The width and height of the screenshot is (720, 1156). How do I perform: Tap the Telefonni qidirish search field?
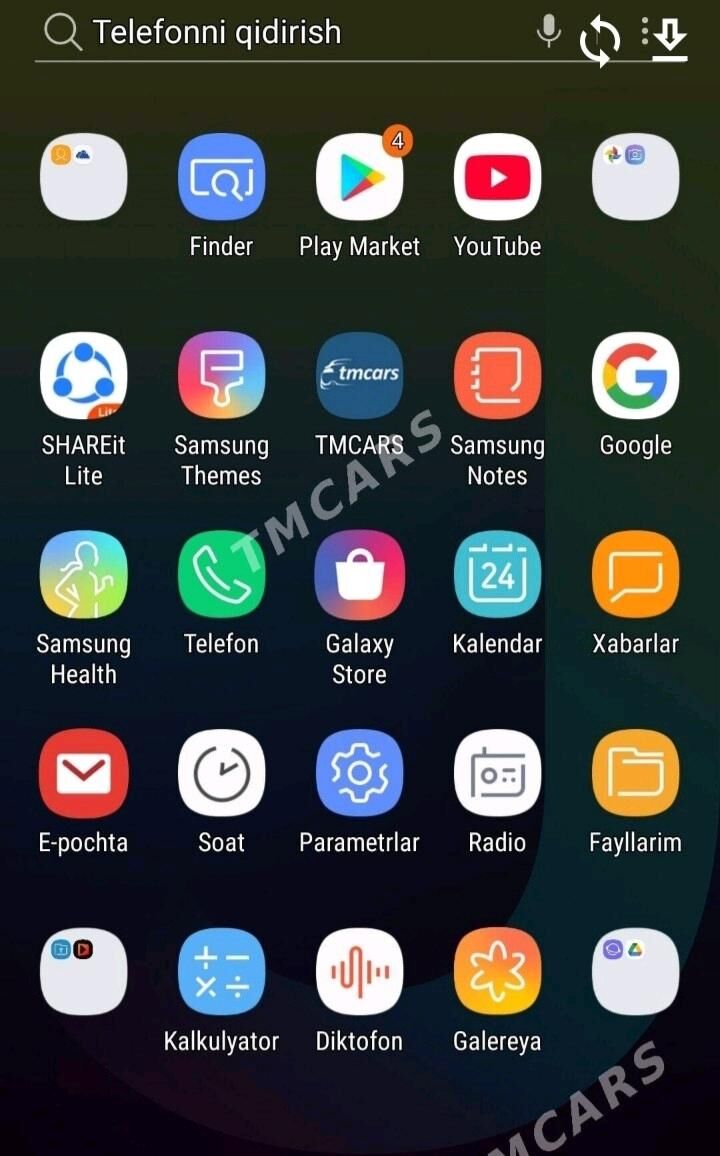280,33
